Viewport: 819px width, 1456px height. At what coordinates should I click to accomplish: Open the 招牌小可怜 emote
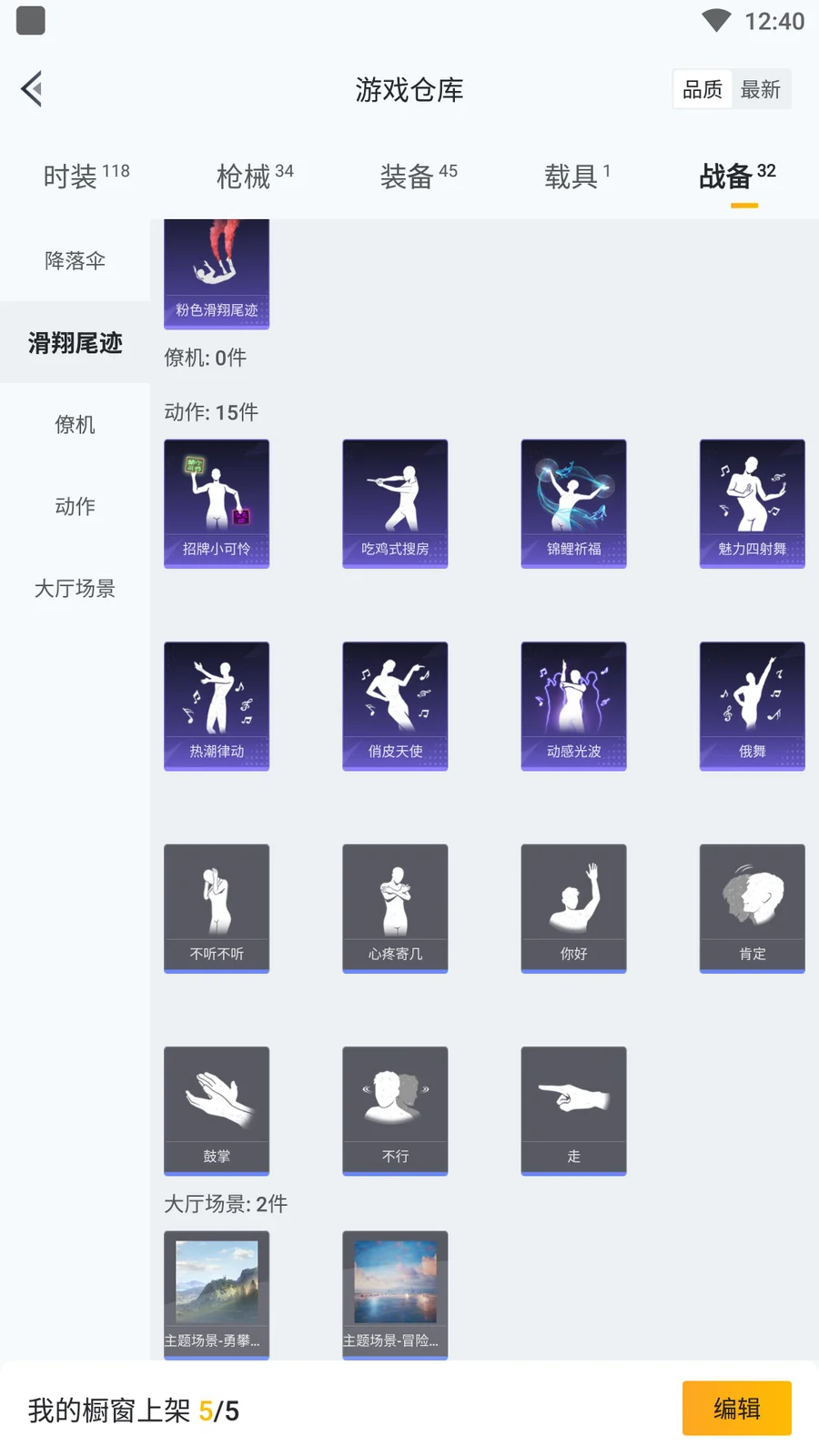(217, 503)
